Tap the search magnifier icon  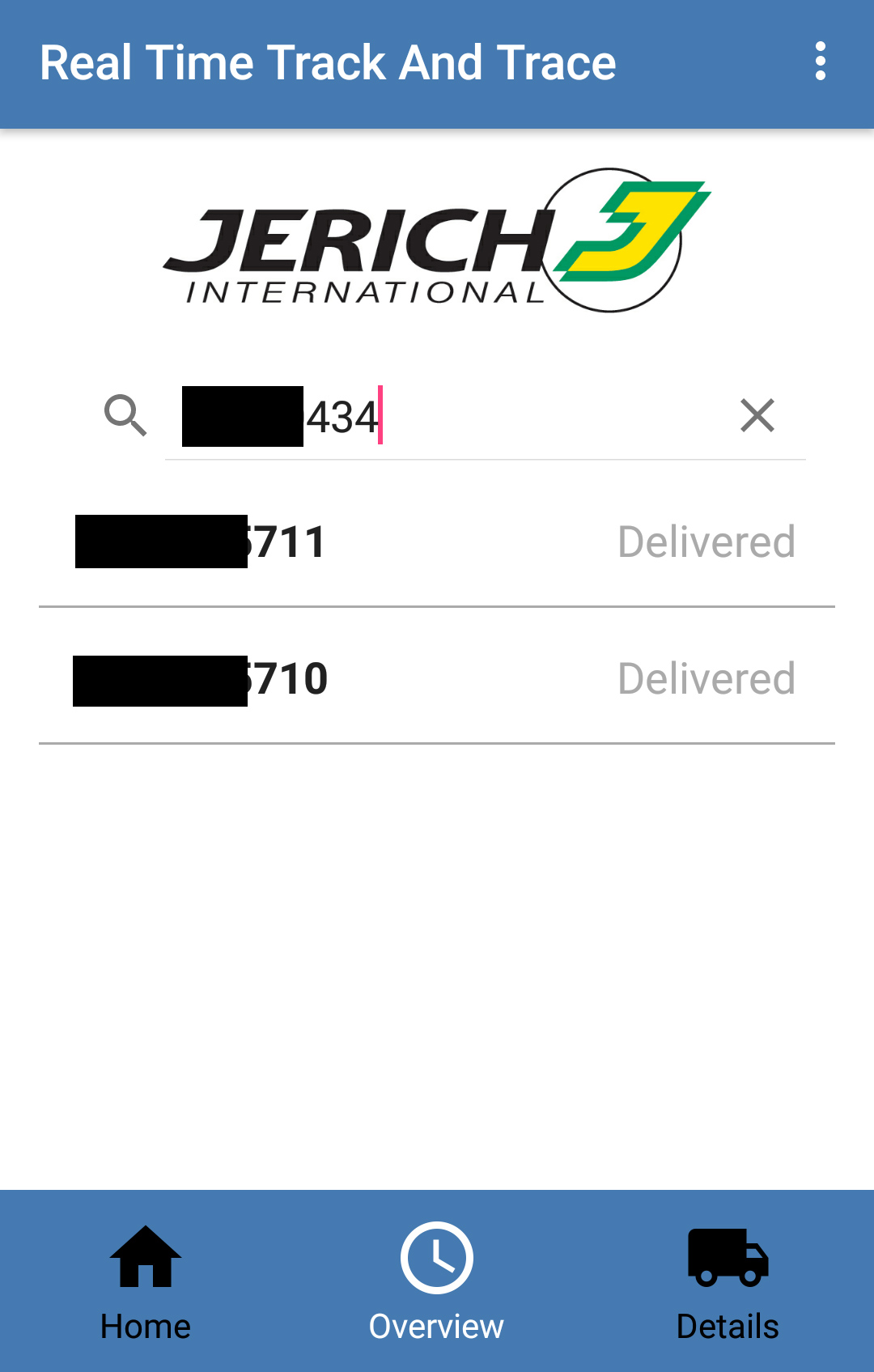coord(125,416)
